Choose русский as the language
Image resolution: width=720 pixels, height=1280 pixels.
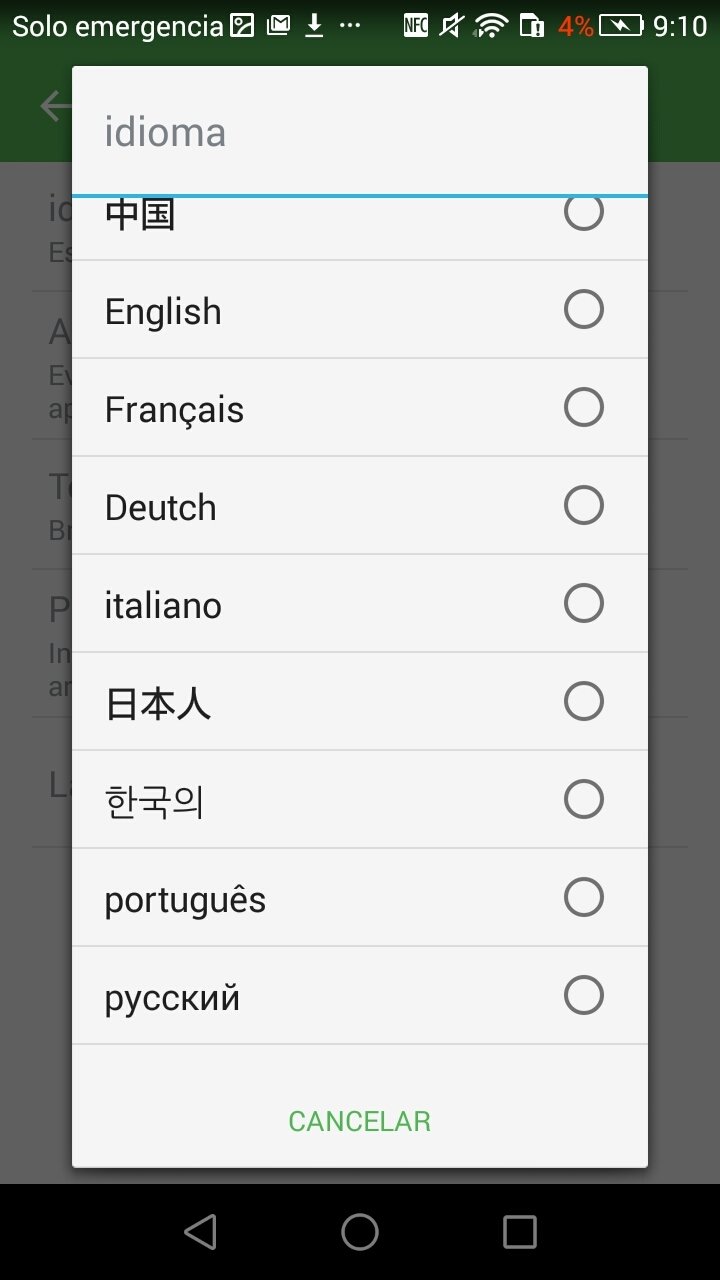click(360, 996)
